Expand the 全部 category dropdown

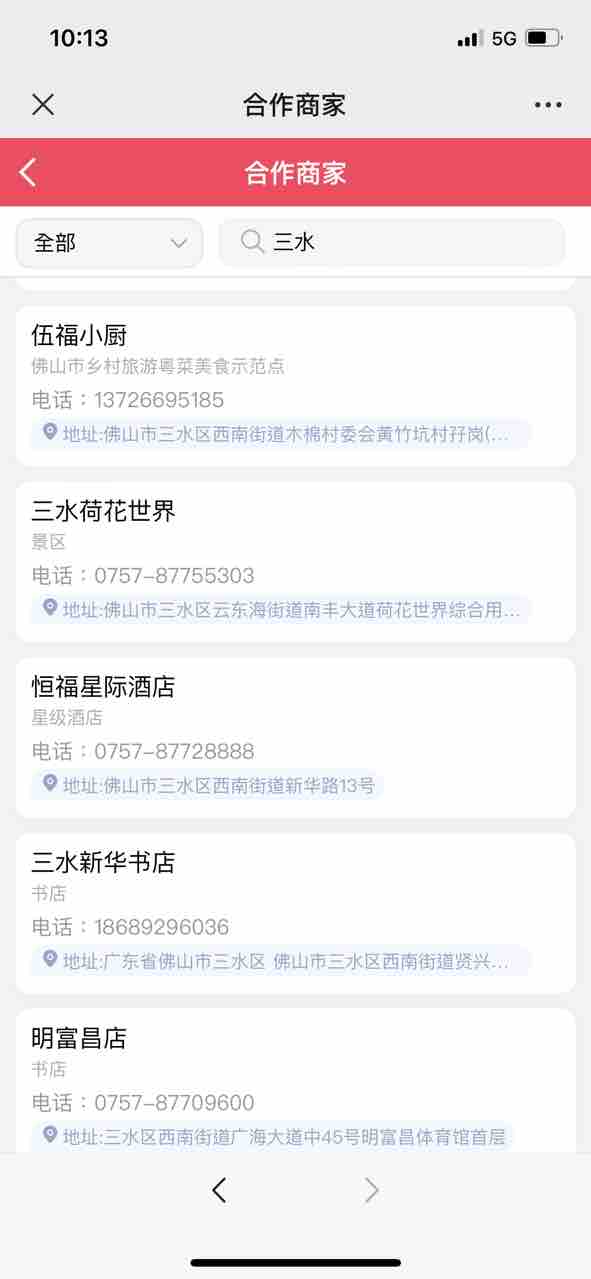109,243
